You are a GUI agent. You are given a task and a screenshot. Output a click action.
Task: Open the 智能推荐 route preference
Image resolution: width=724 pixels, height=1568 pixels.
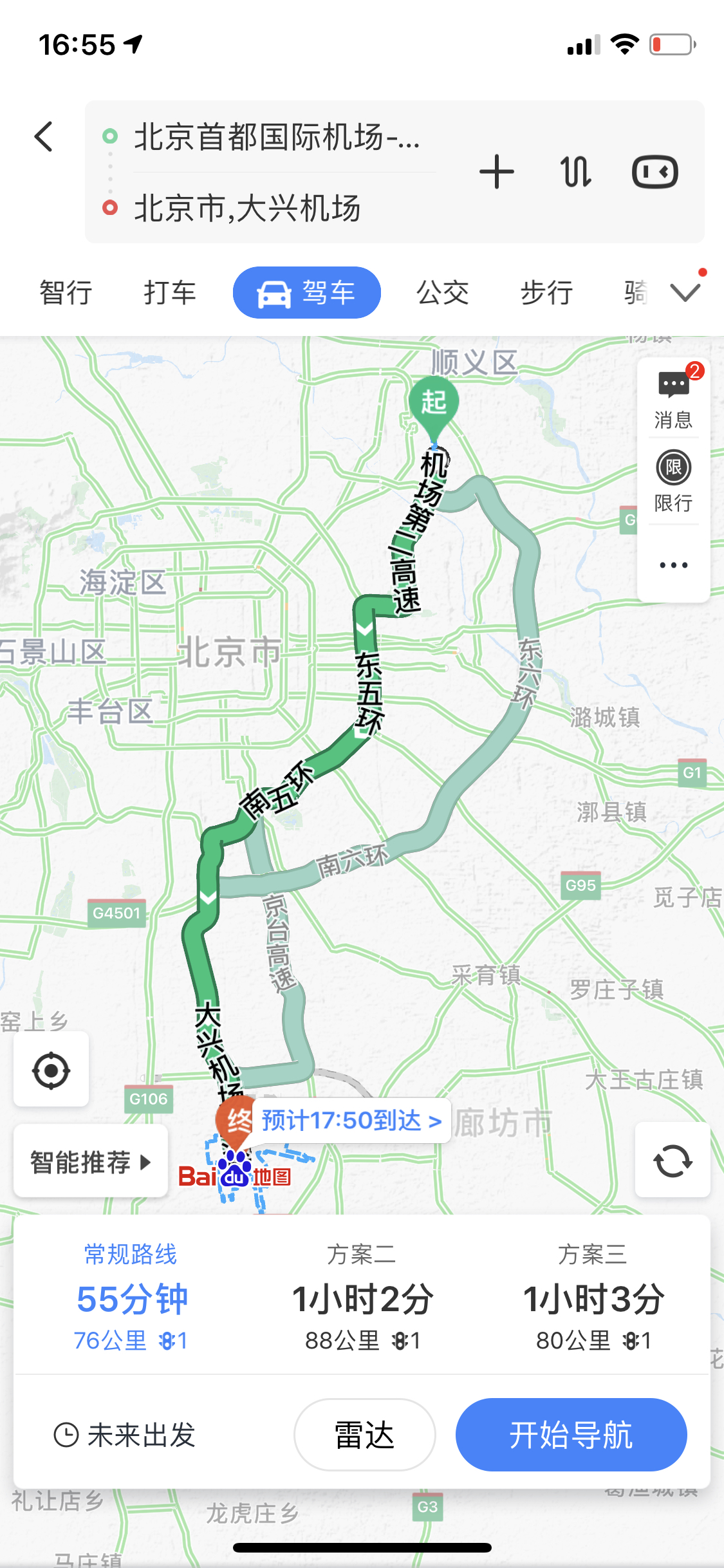point(91,1162)
